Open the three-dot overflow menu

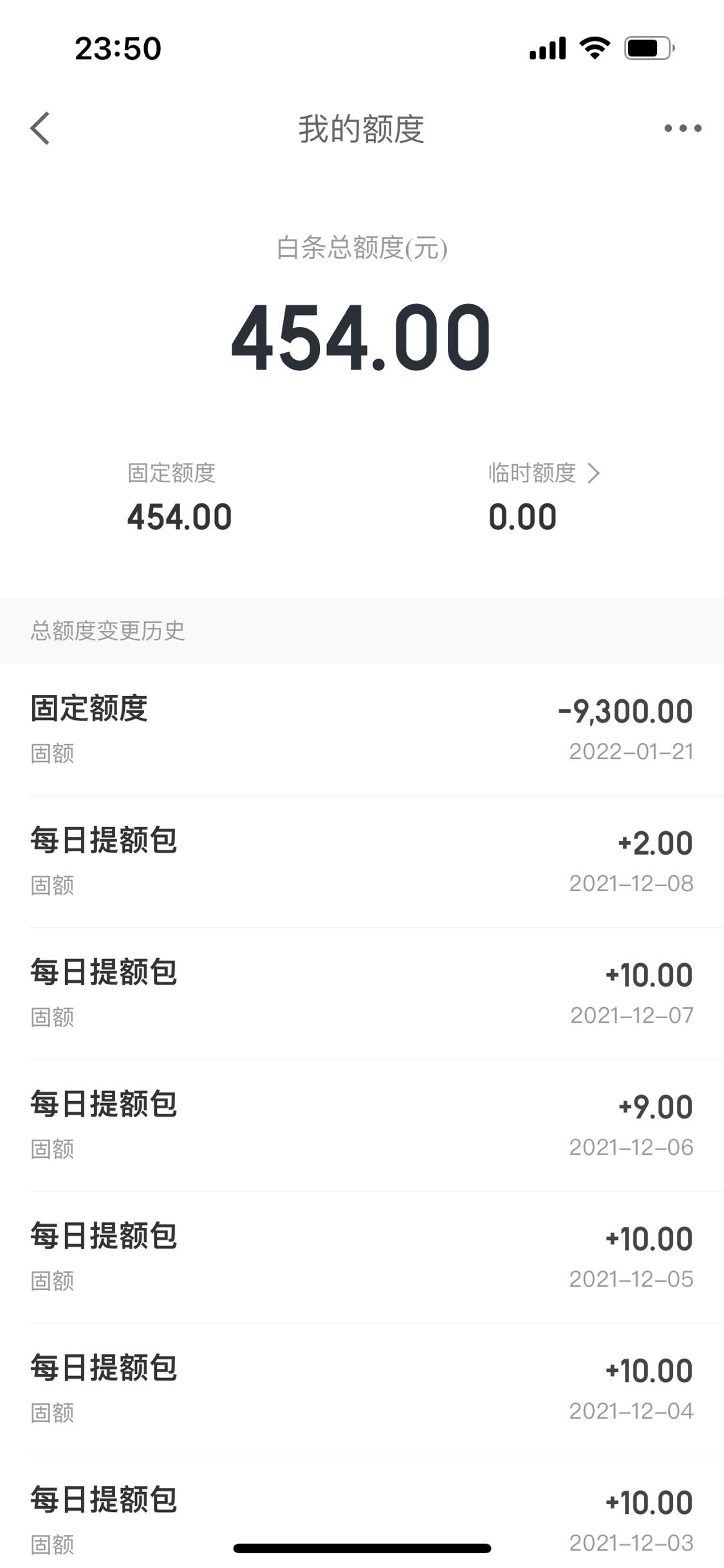point(683,128)
